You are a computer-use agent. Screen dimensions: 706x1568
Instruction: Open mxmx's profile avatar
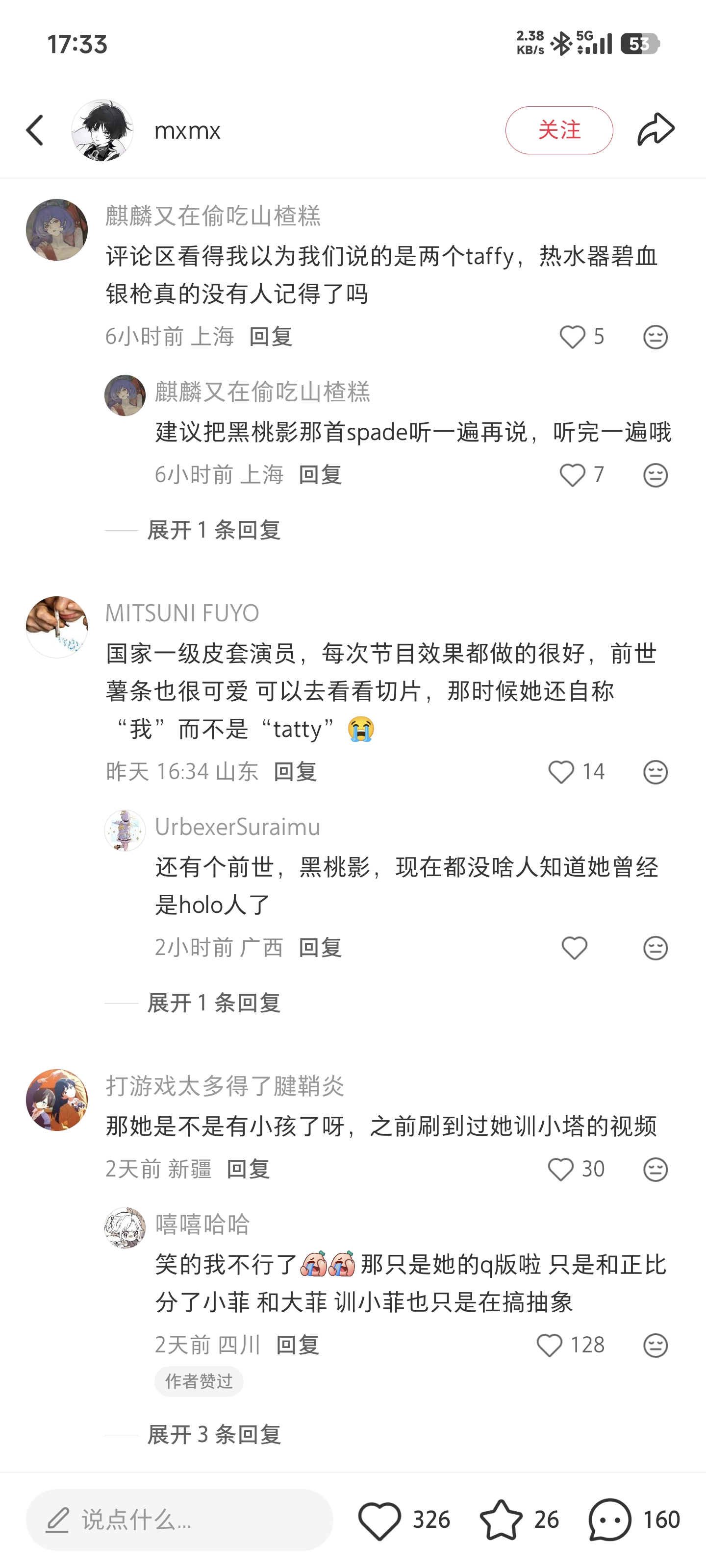click(x=102, y=130)
